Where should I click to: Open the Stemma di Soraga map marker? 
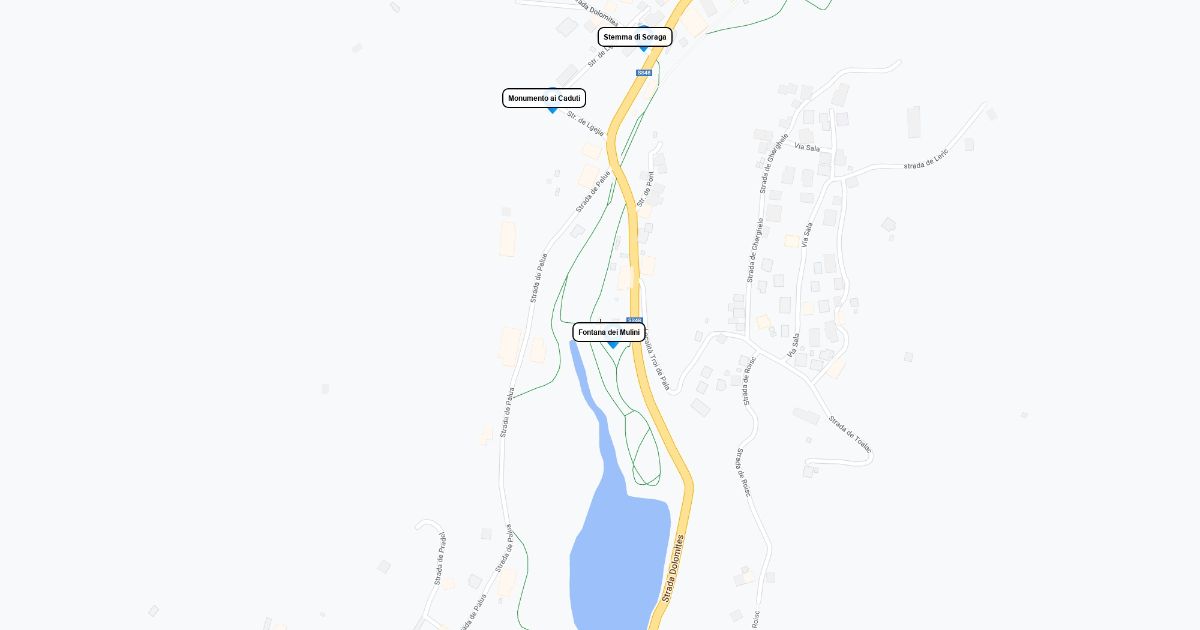(x=635, y=37)
